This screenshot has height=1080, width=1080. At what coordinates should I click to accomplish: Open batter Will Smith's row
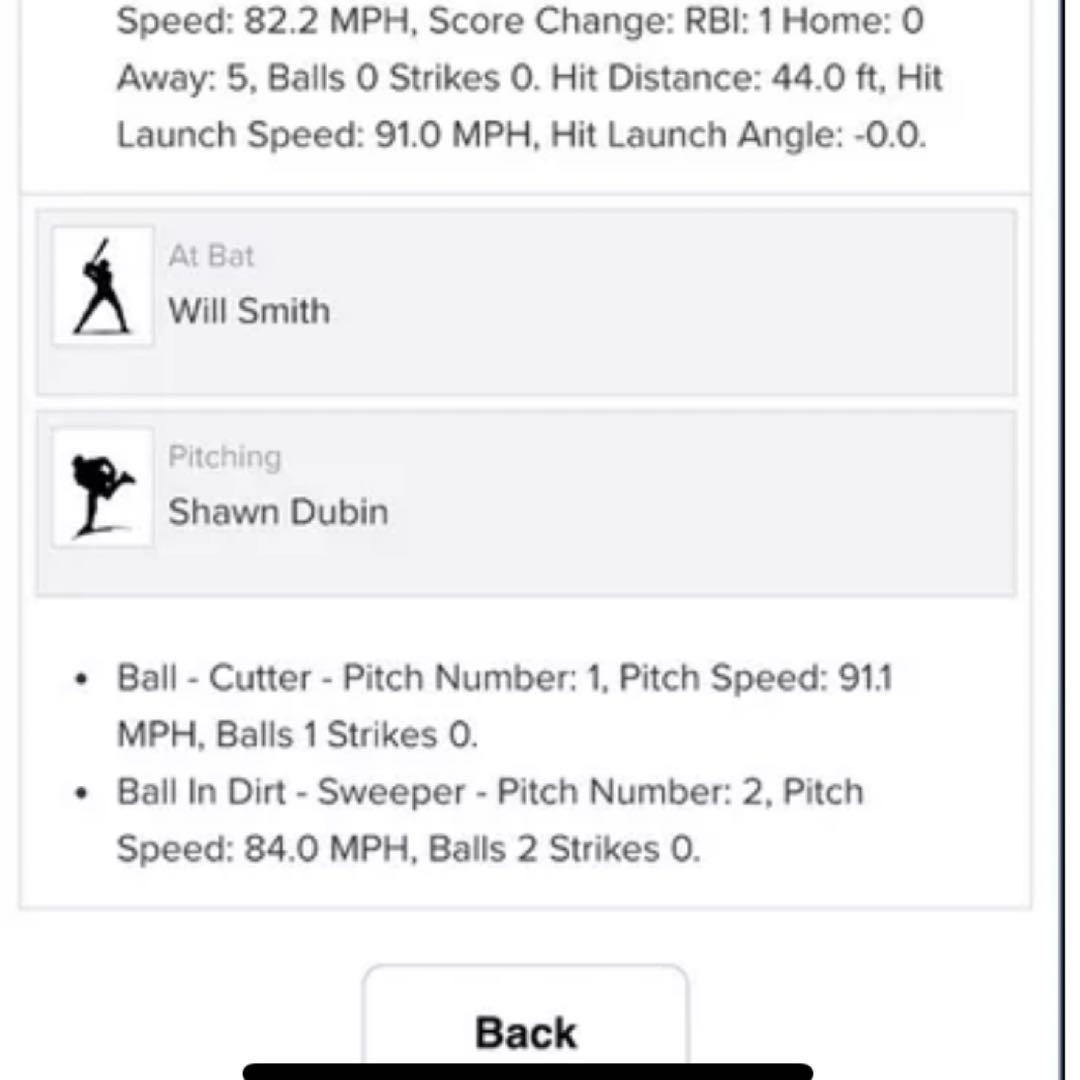coord(525,302)
